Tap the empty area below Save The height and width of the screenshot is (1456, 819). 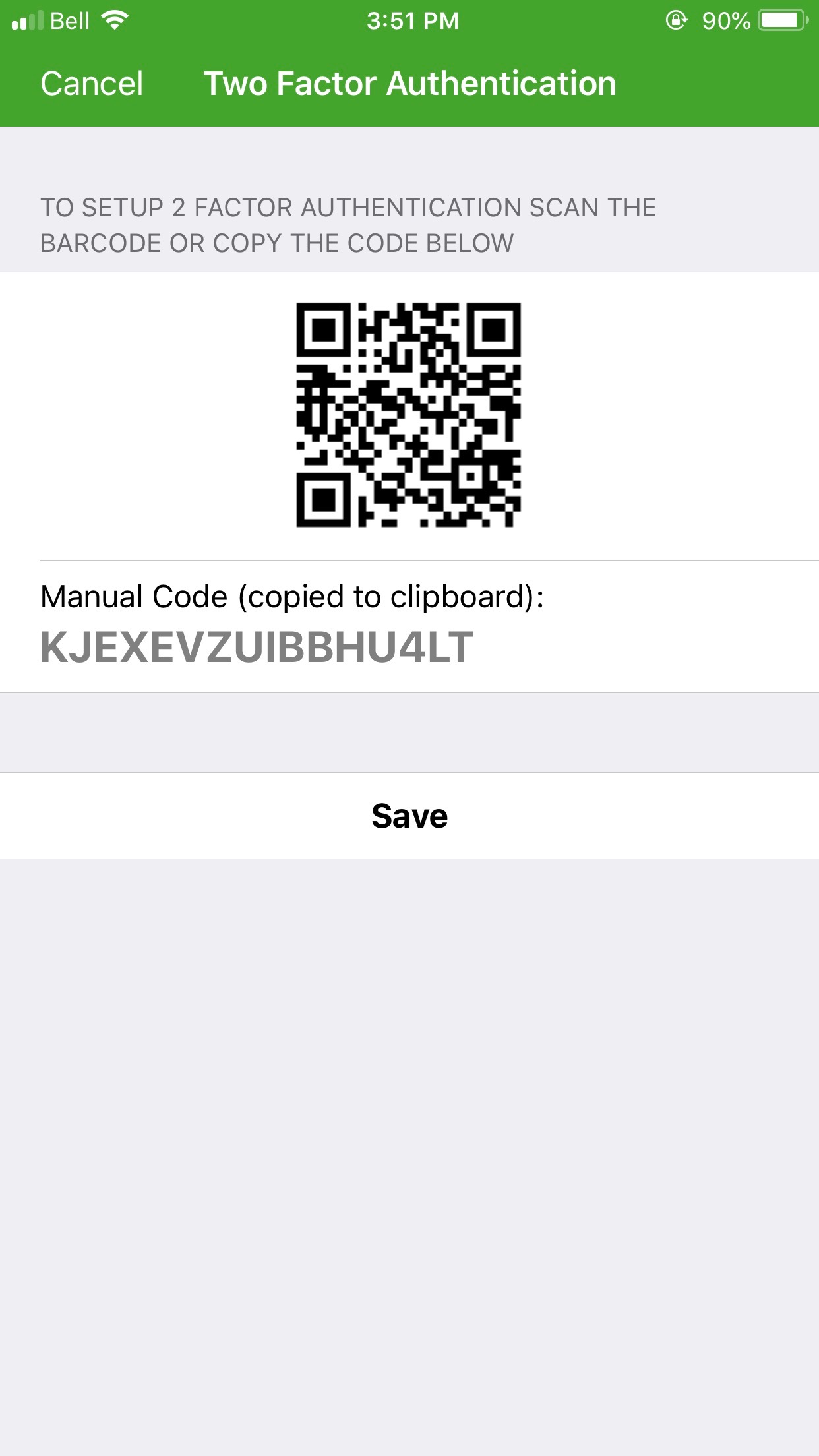pyautogui.click(x=409, y=1121)
